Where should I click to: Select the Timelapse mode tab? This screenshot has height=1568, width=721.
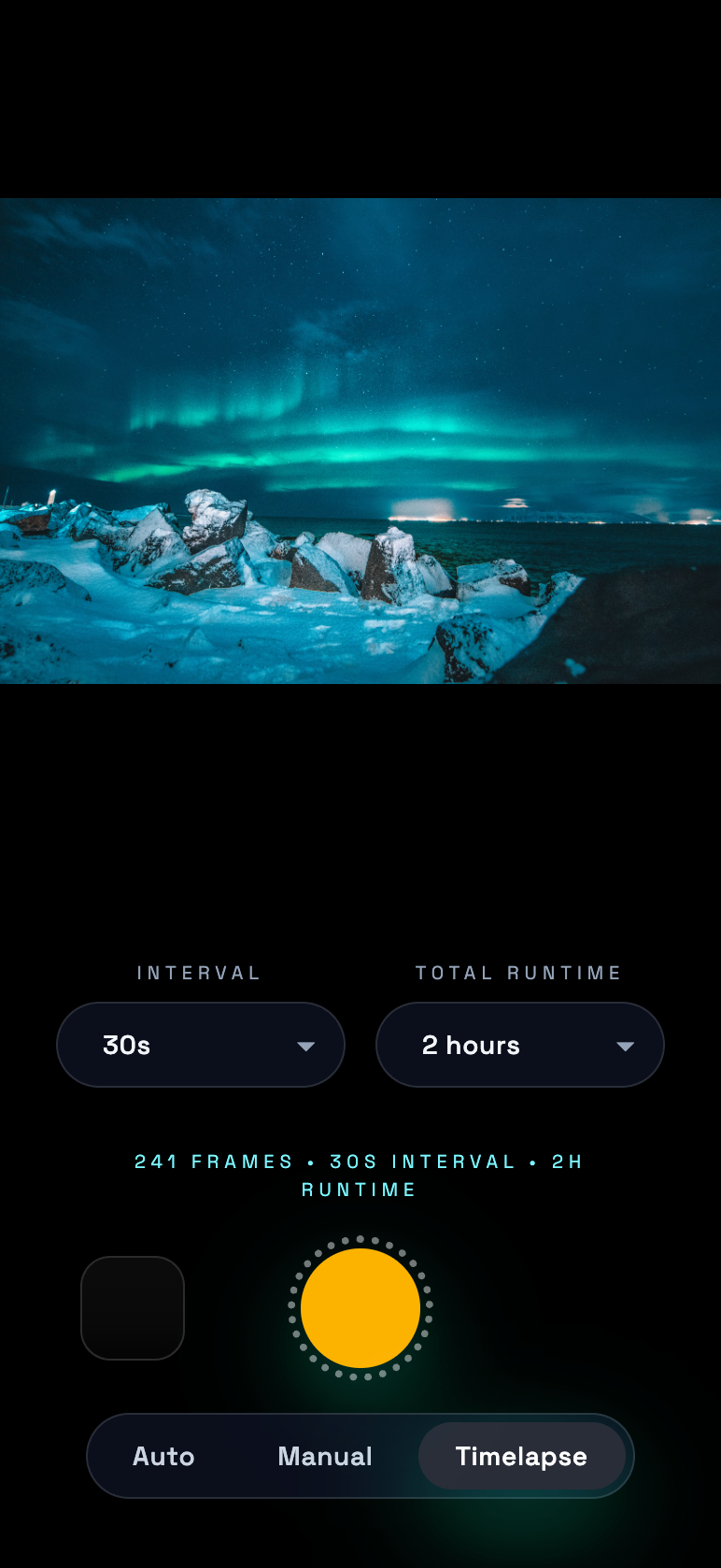click(x=521, y=1456)
